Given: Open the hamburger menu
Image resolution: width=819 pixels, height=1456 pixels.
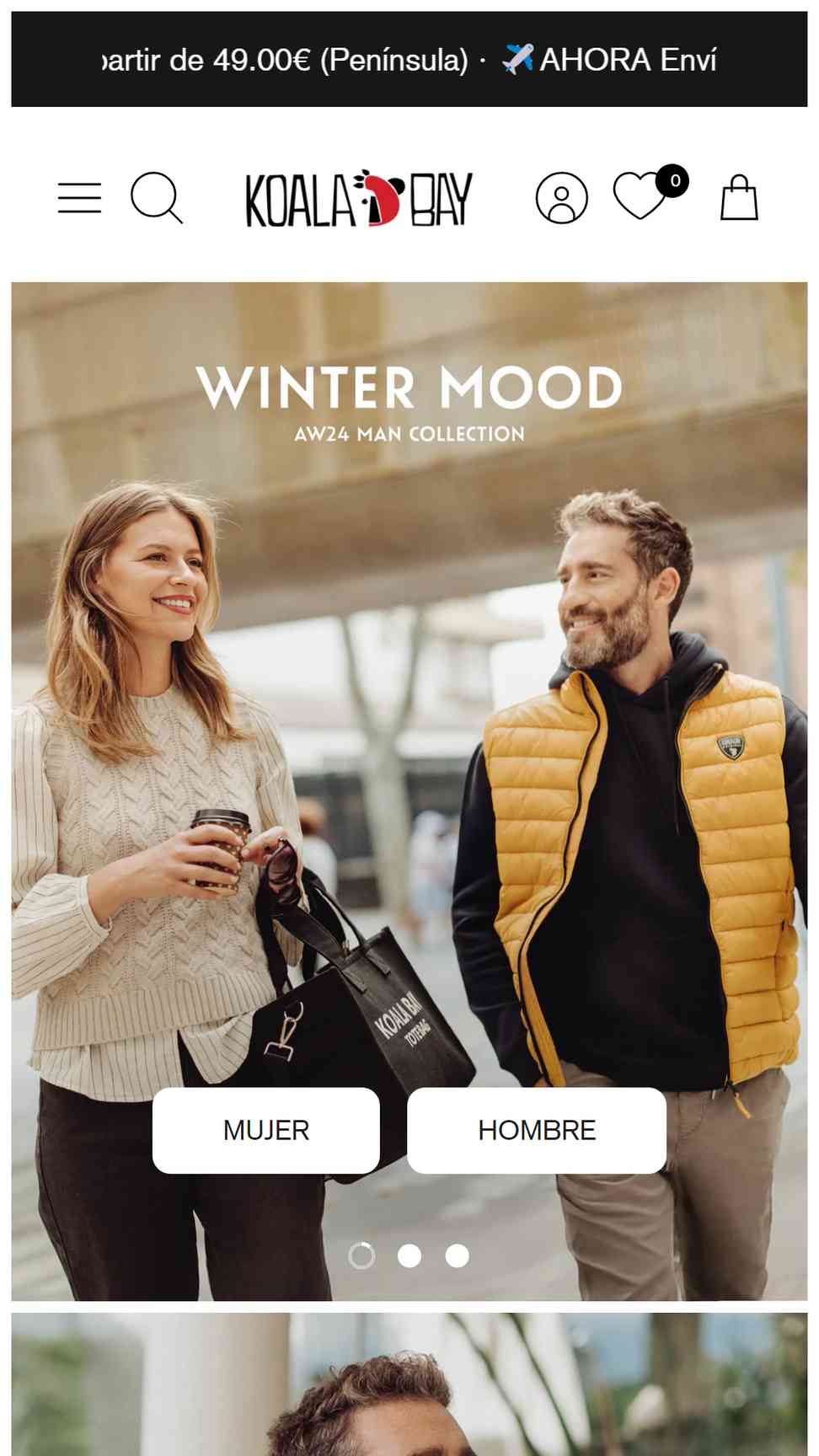Looking at the screenshot, I should point(79,198).
